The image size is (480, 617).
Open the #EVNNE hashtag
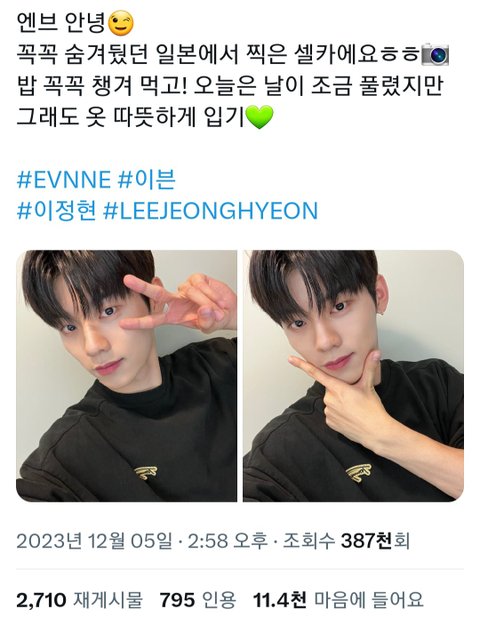click(x=64, y=180)
